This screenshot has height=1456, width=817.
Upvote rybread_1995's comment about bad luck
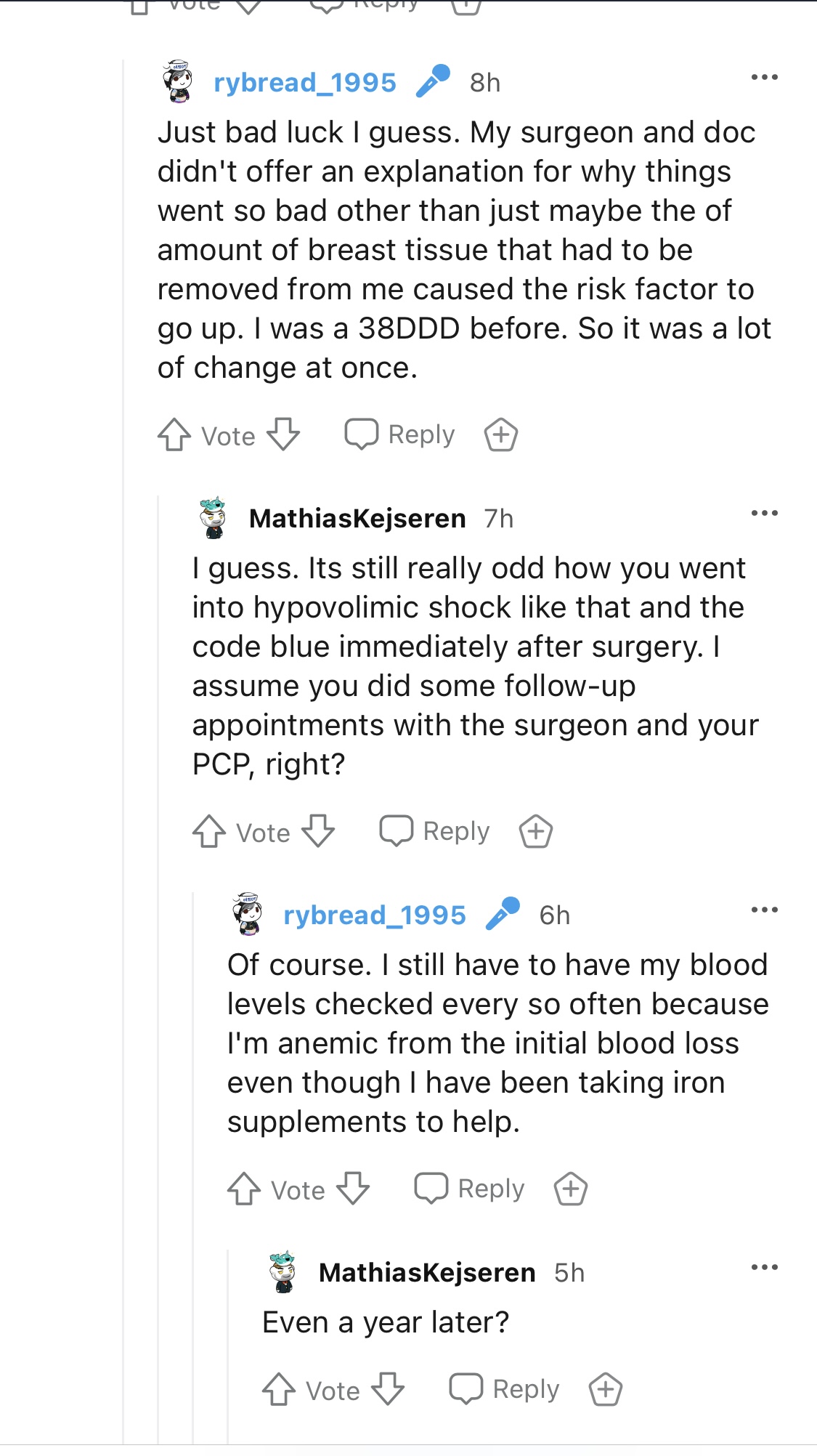[x=174, y=434]
